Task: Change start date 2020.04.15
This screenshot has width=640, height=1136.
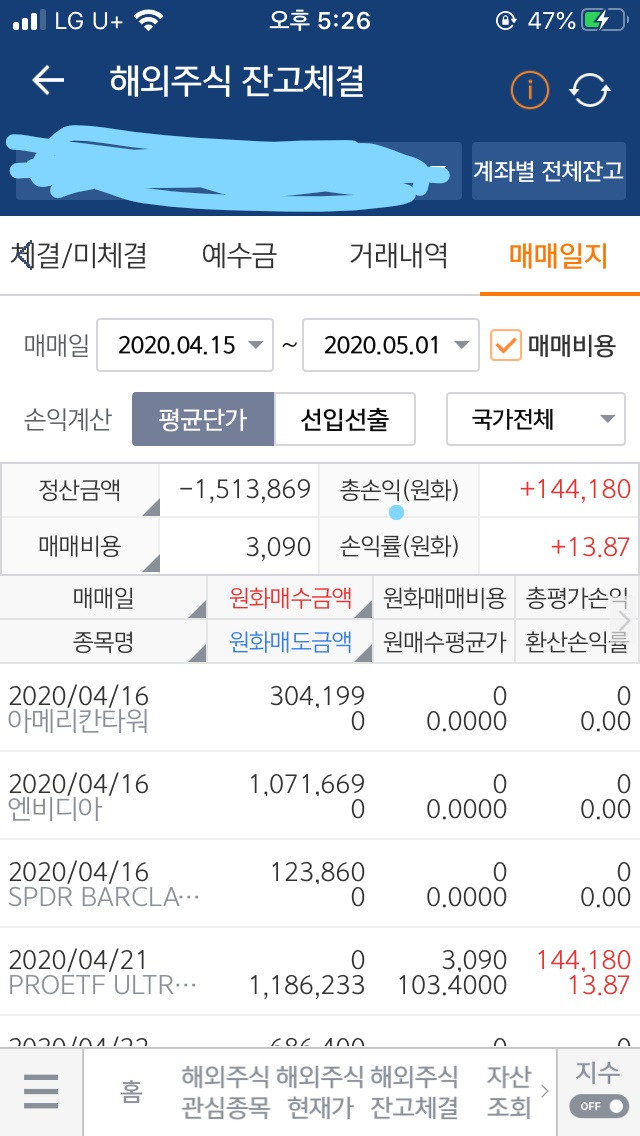Action: (x=185, y=345)
